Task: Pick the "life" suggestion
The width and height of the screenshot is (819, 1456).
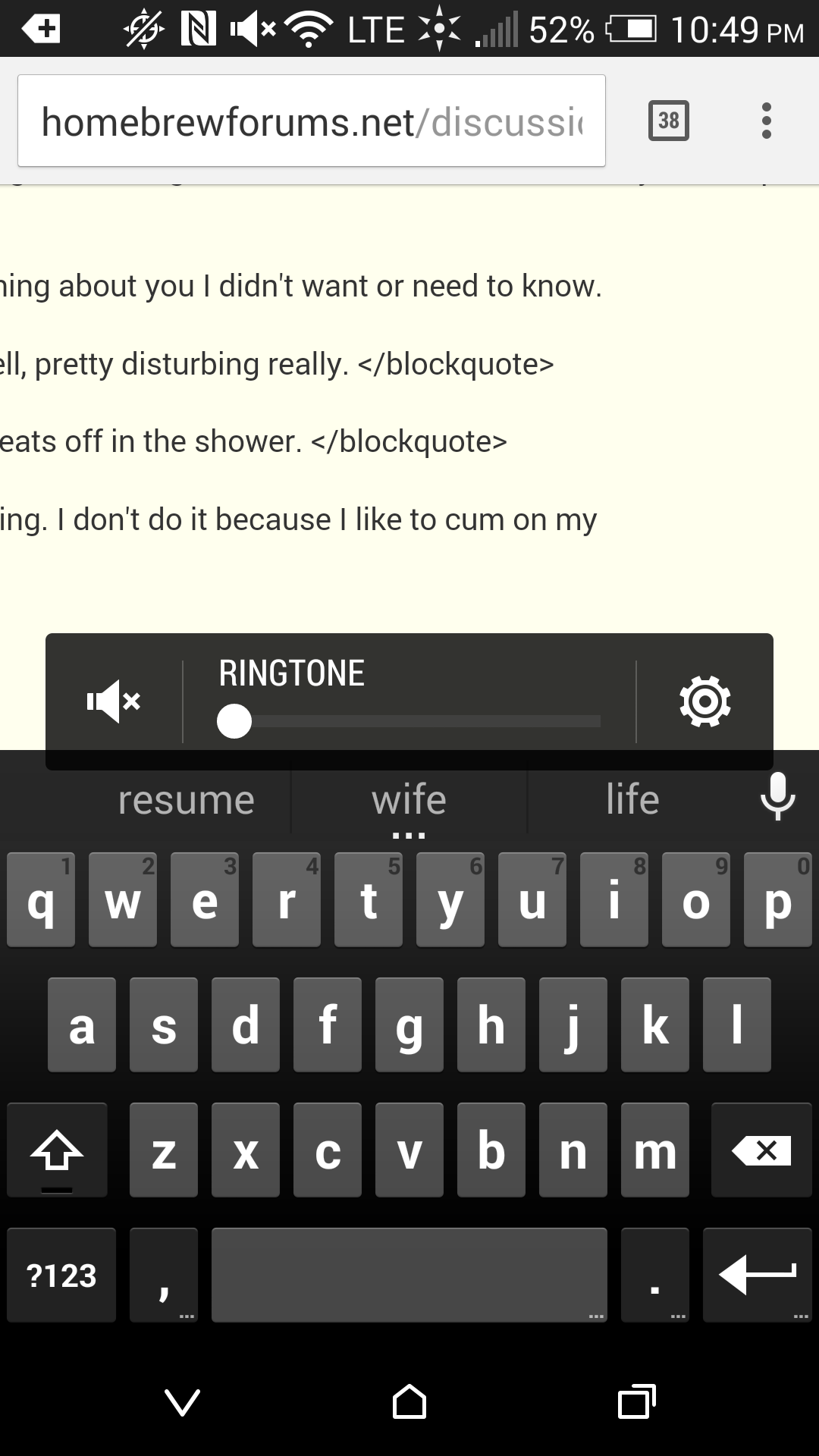Action: [x=632, y=800]
